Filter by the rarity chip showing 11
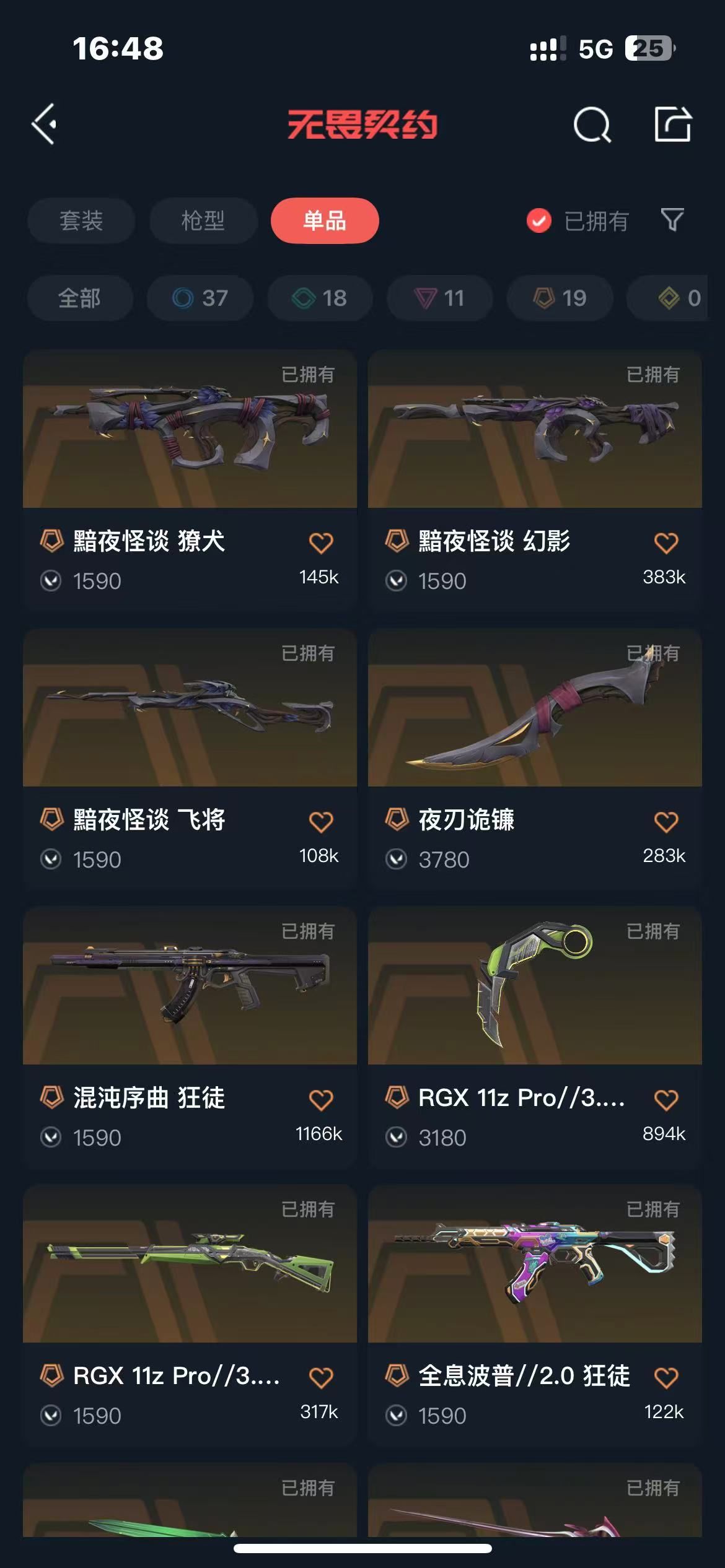 [440, 298]
